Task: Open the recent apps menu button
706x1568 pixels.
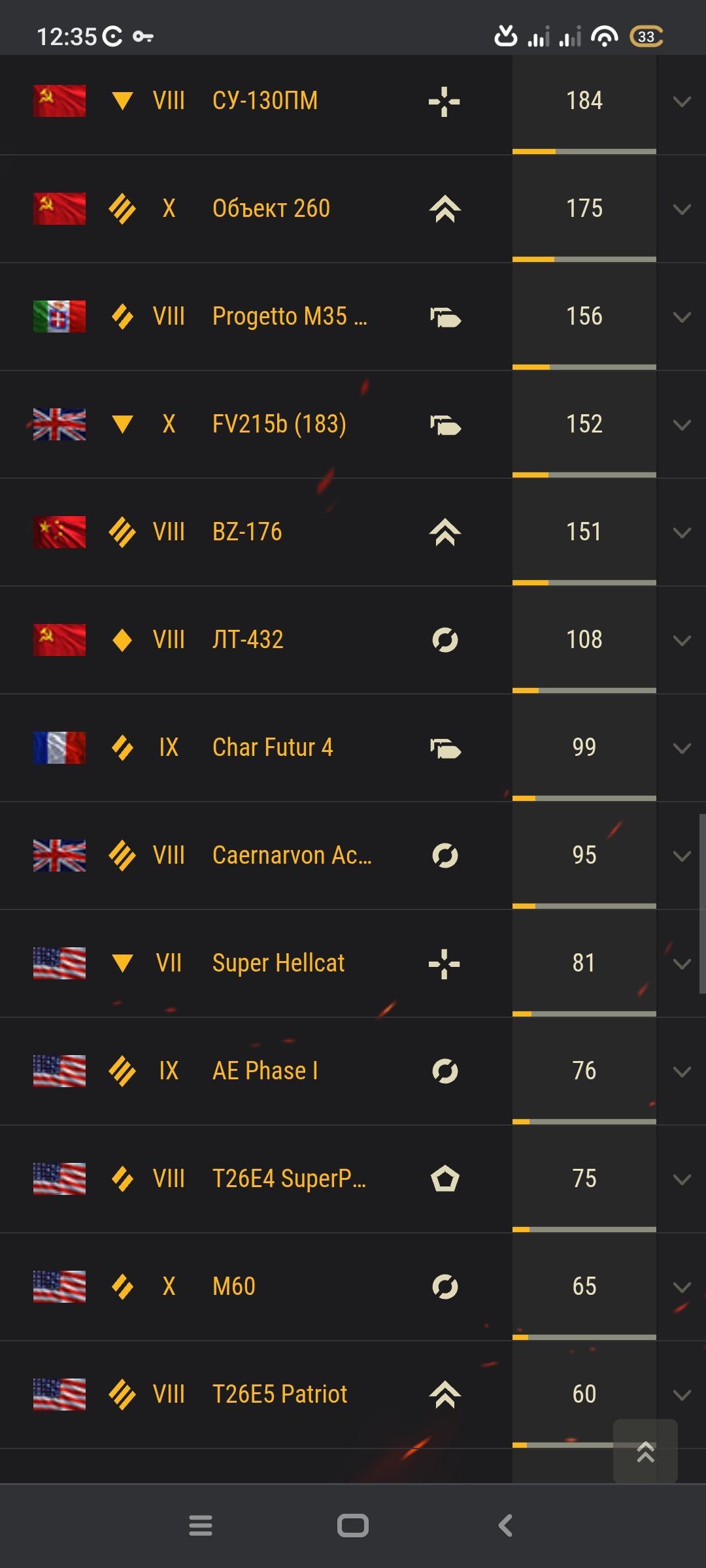Action: 201,1526
